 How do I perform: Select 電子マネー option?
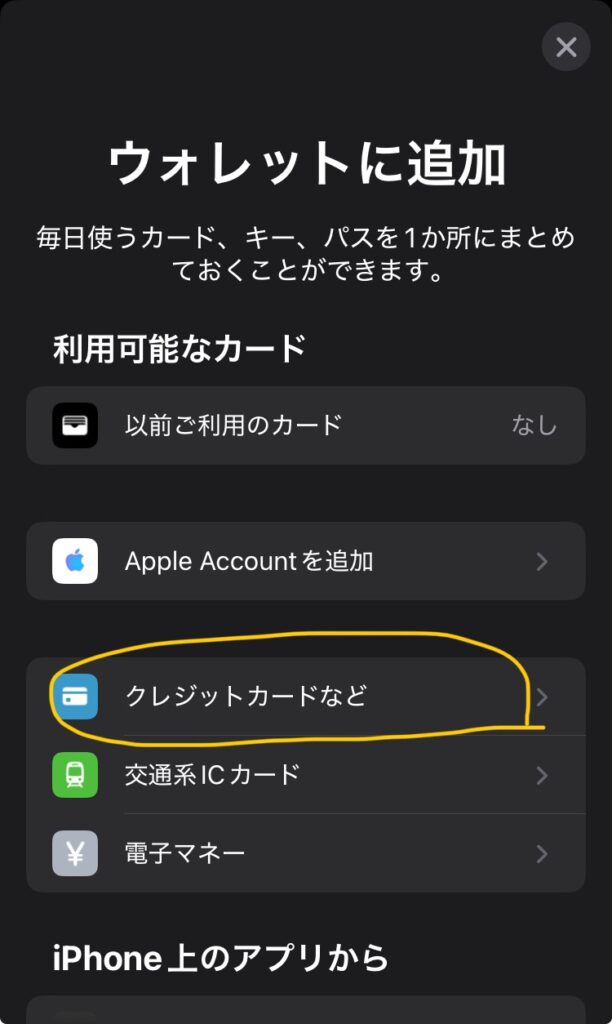[x=305, y=853]
